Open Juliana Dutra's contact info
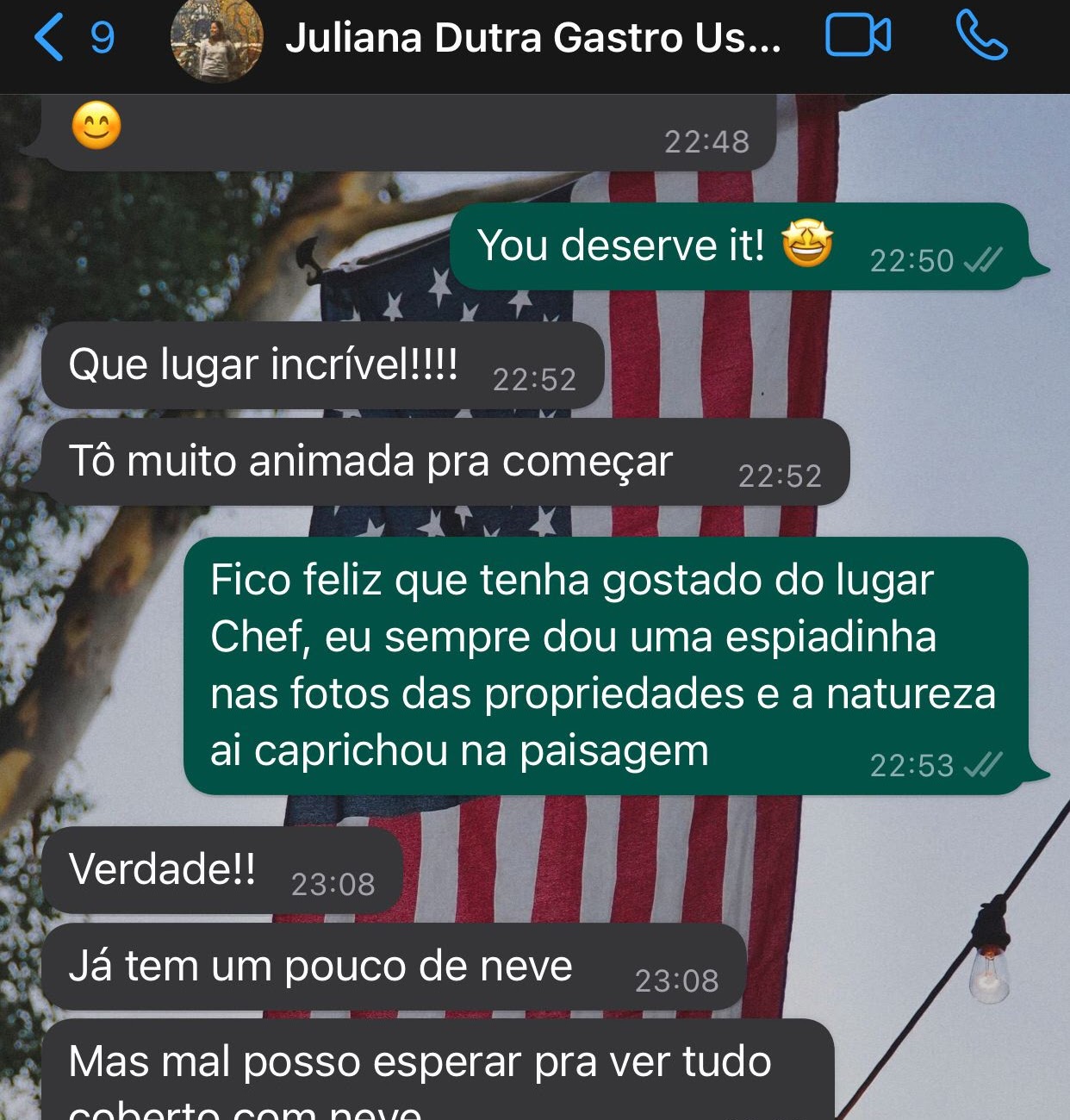 (532, 38)
